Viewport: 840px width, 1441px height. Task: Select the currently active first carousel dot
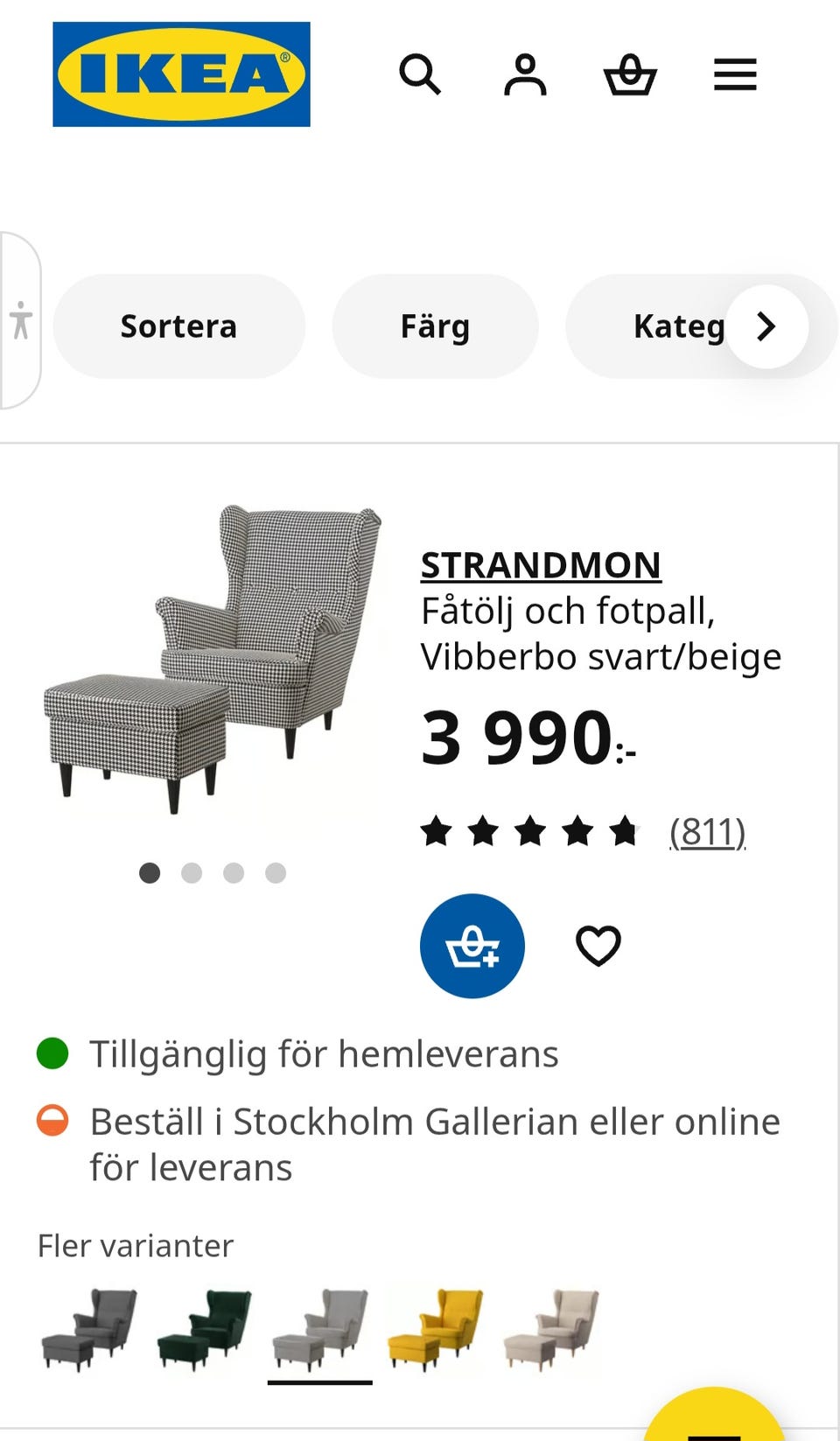150,872
